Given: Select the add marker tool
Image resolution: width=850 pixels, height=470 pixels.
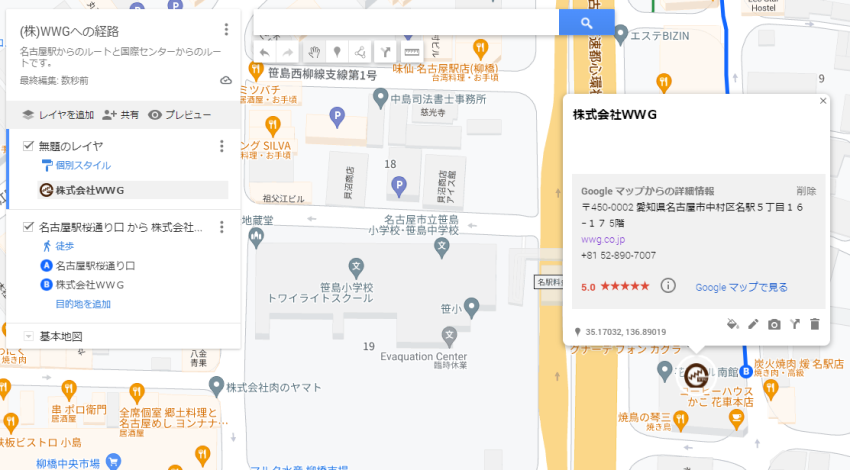Looking at the screenshot, I should pos(335,51).
